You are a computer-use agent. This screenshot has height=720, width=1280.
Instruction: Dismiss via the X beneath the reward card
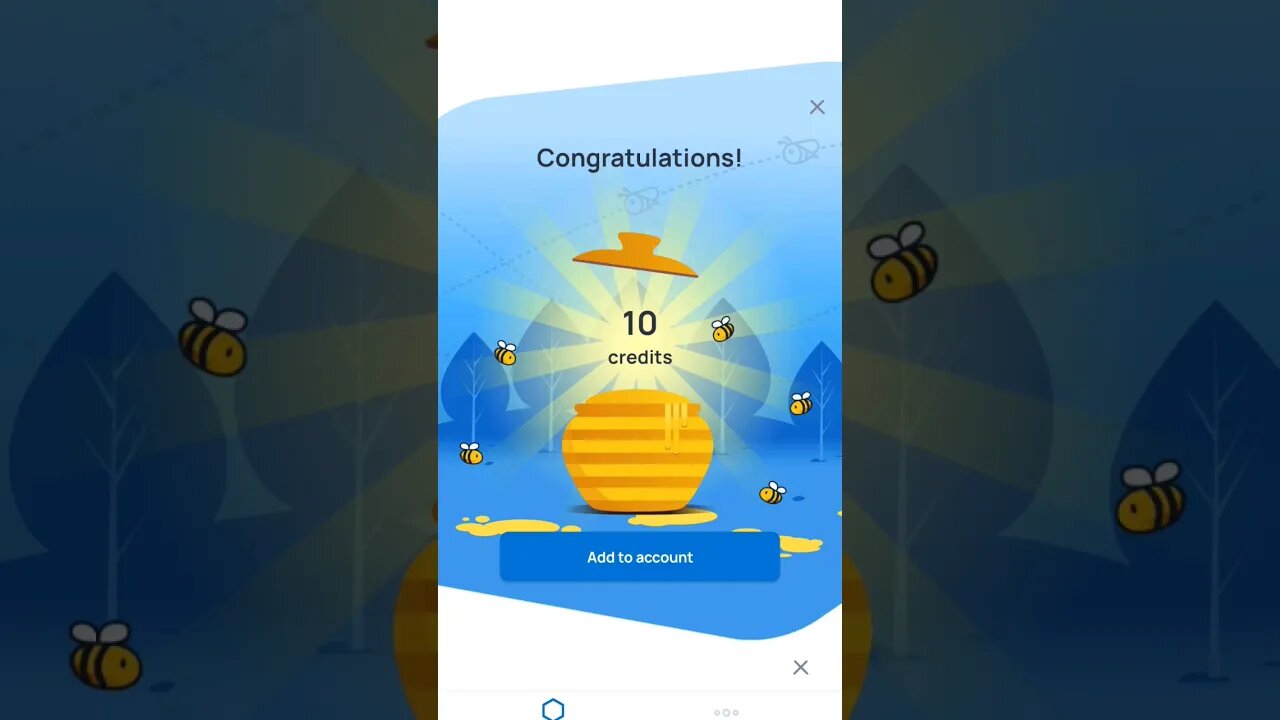click(x=800, y=667)
